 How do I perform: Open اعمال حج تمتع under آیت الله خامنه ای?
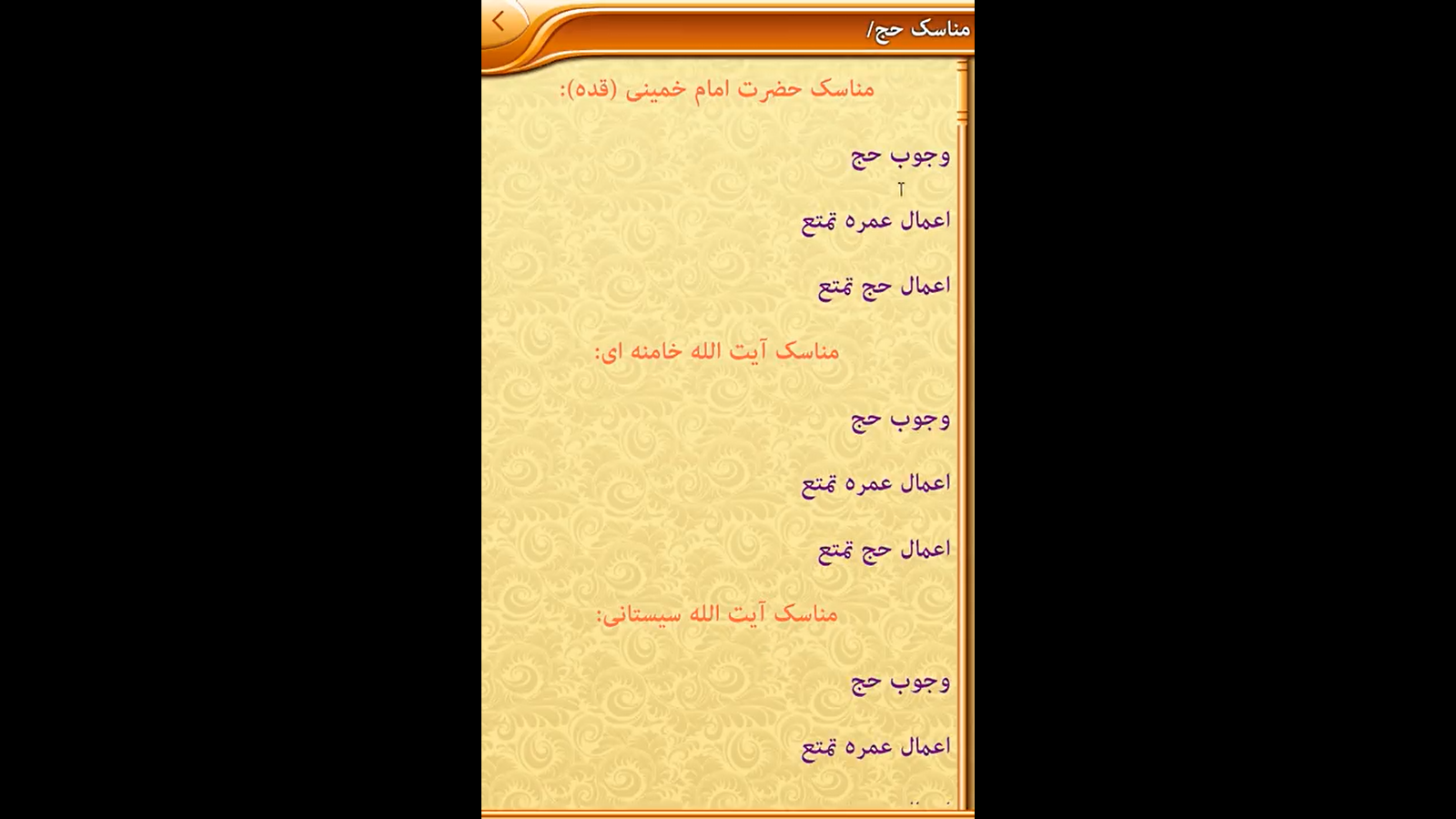click(884, 551)
